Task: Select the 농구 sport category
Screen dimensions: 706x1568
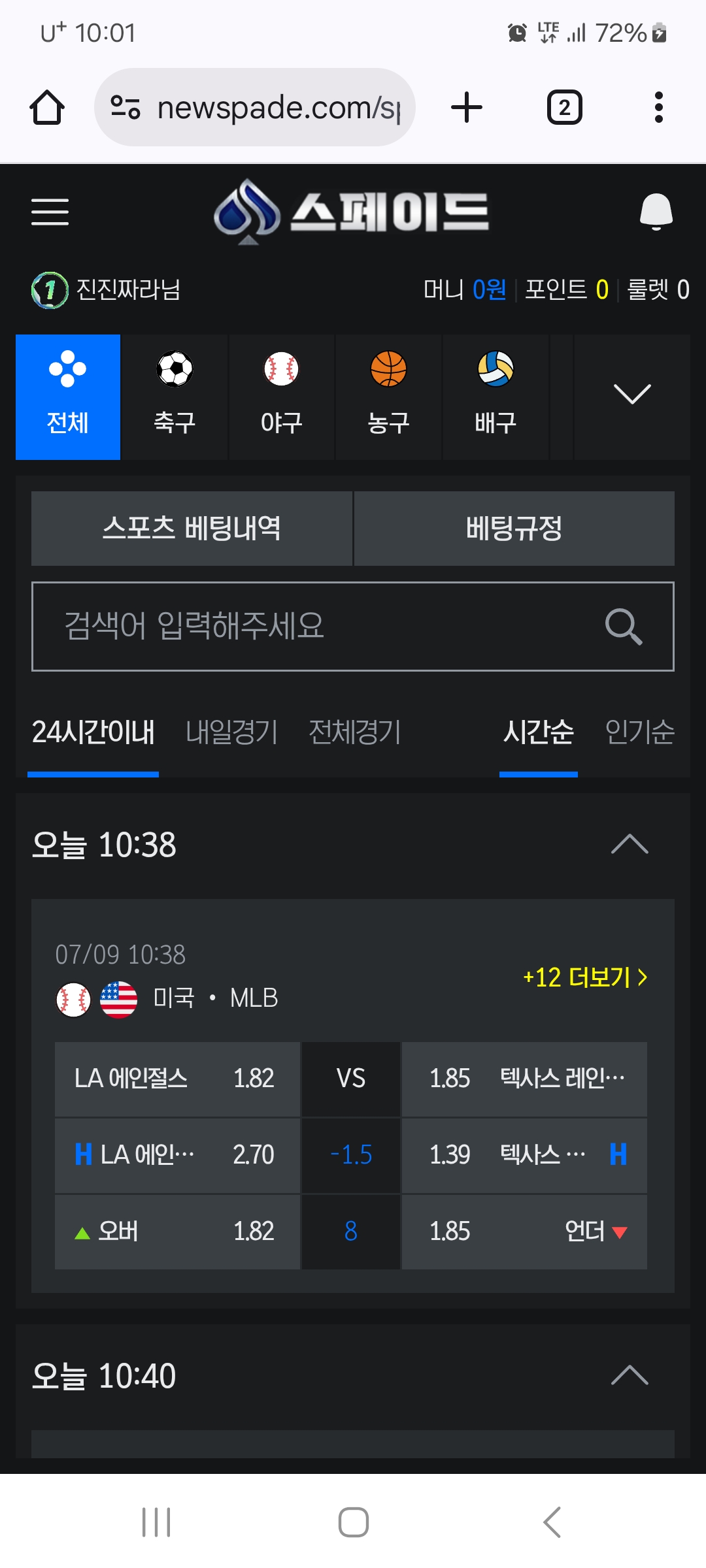Action: (x=389, y=397)
